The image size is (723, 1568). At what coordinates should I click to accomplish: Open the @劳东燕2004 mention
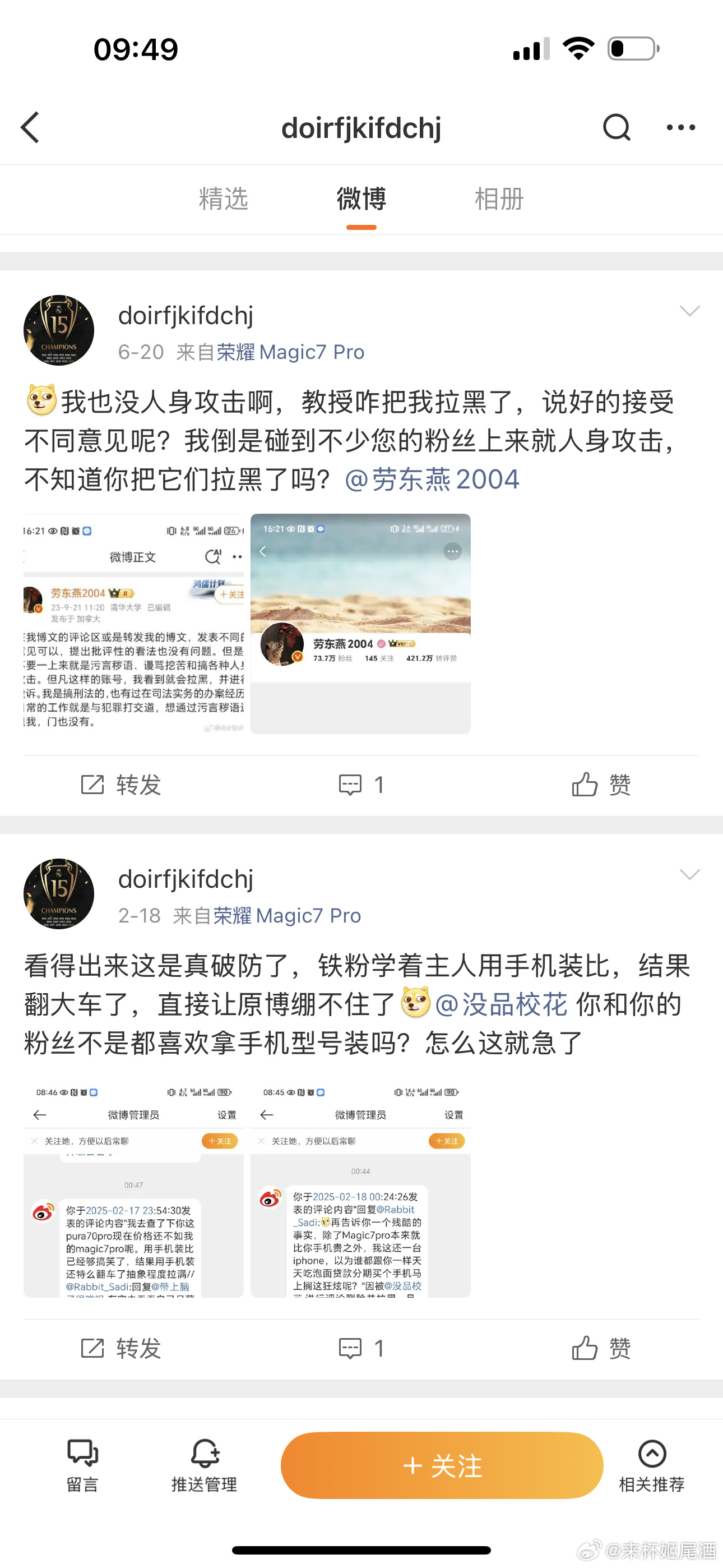click(x=432, y=479)
